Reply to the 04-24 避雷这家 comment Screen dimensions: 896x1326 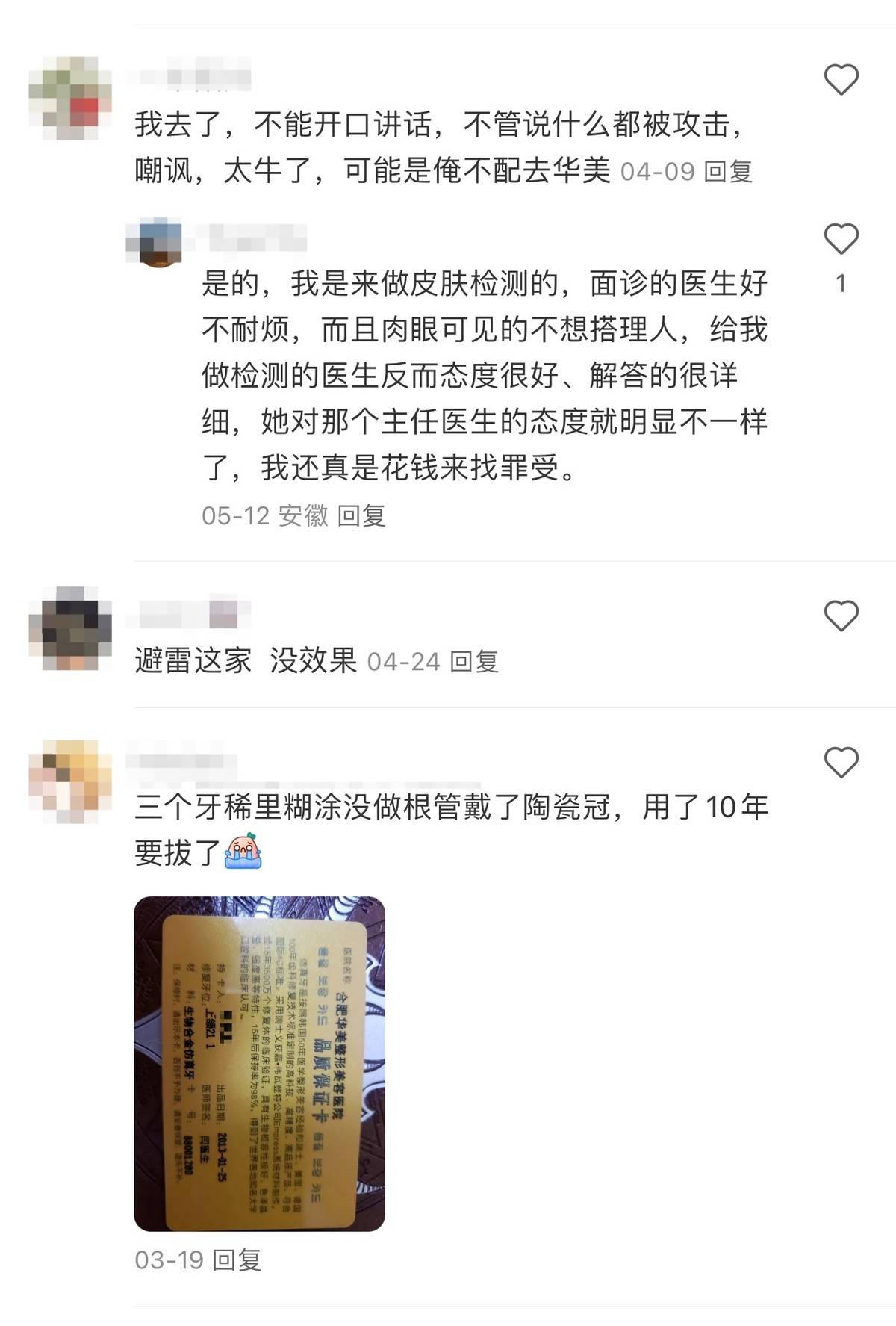(474, 661)
